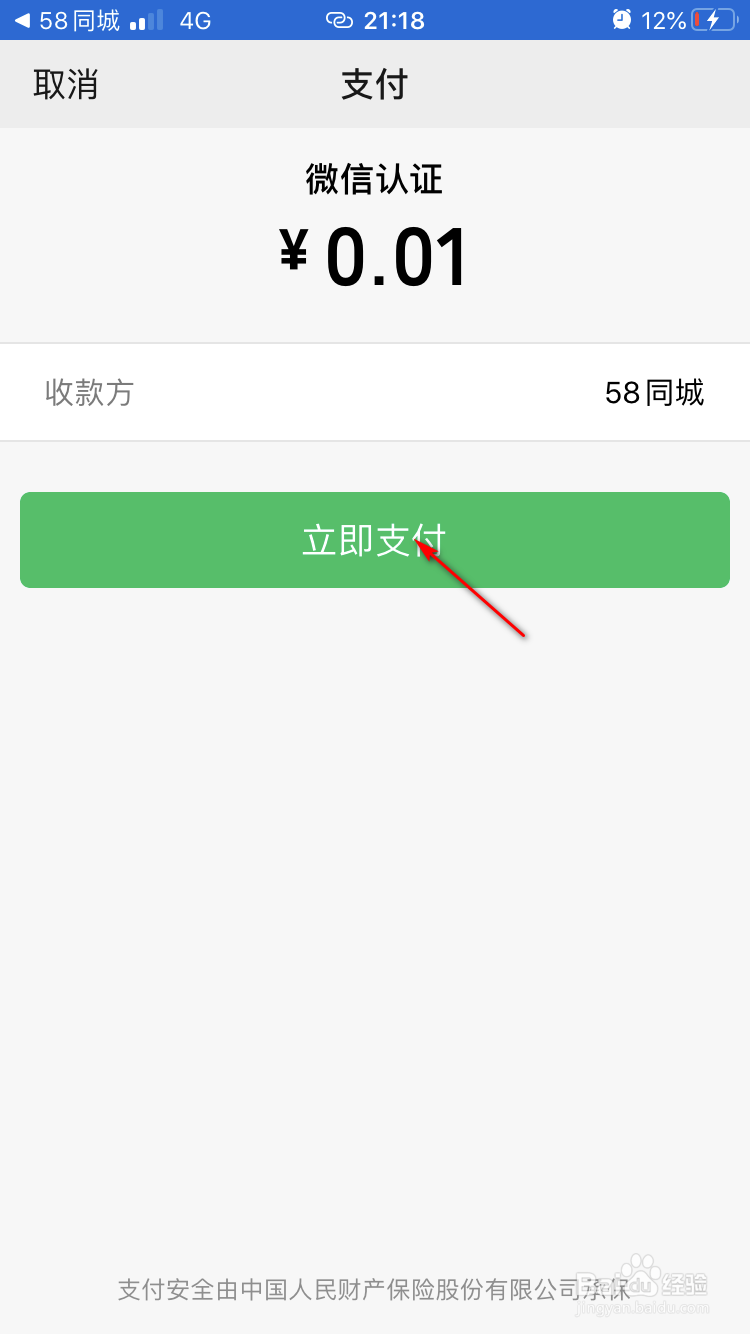The width and height of the screenshot is (750, 1334).
Task: Tap the ¥0.01 payment amount
Action: click(x=374, y=253)
